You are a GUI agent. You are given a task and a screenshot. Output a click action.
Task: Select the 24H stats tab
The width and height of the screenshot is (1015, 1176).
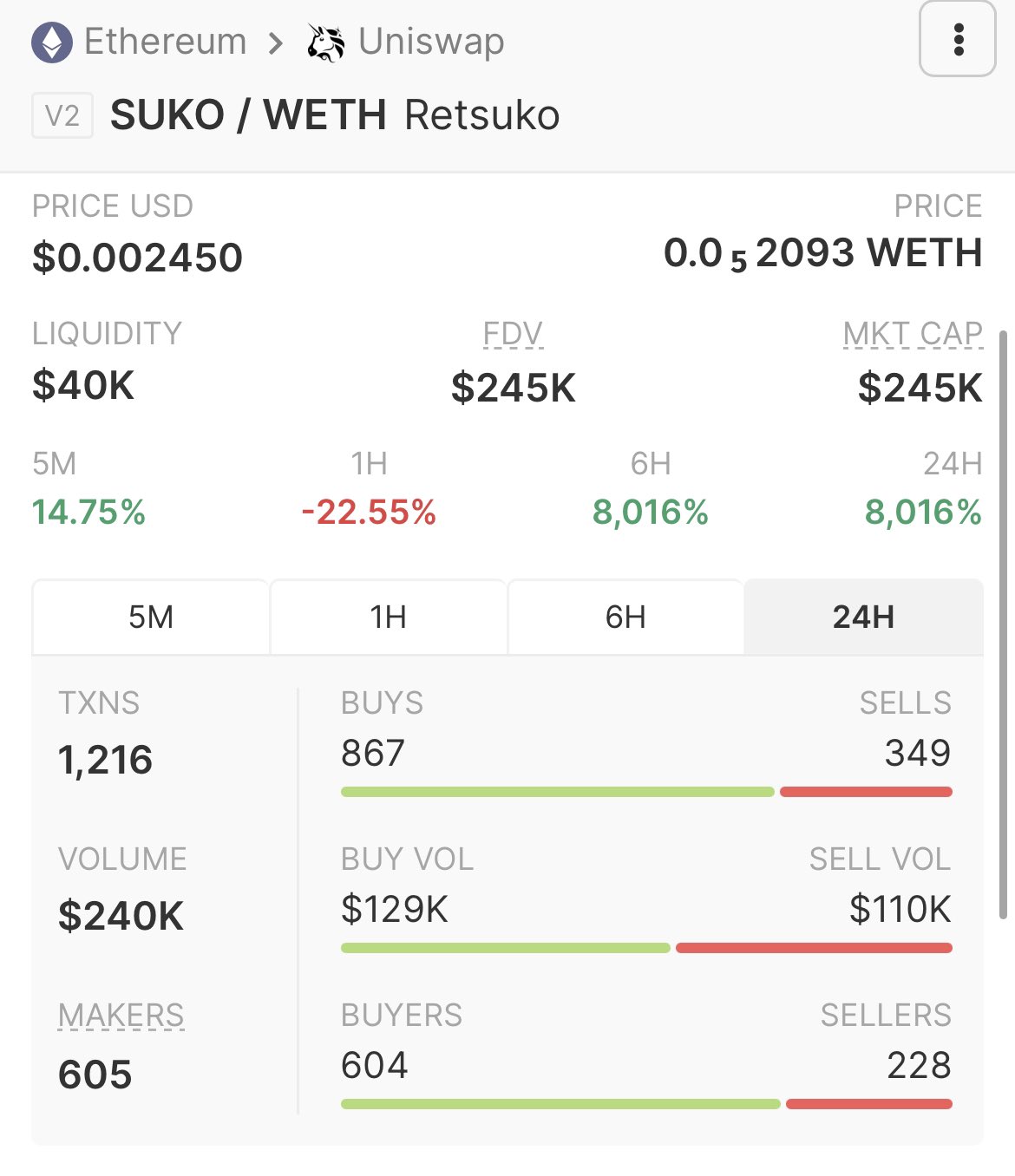tap(863, 617)
